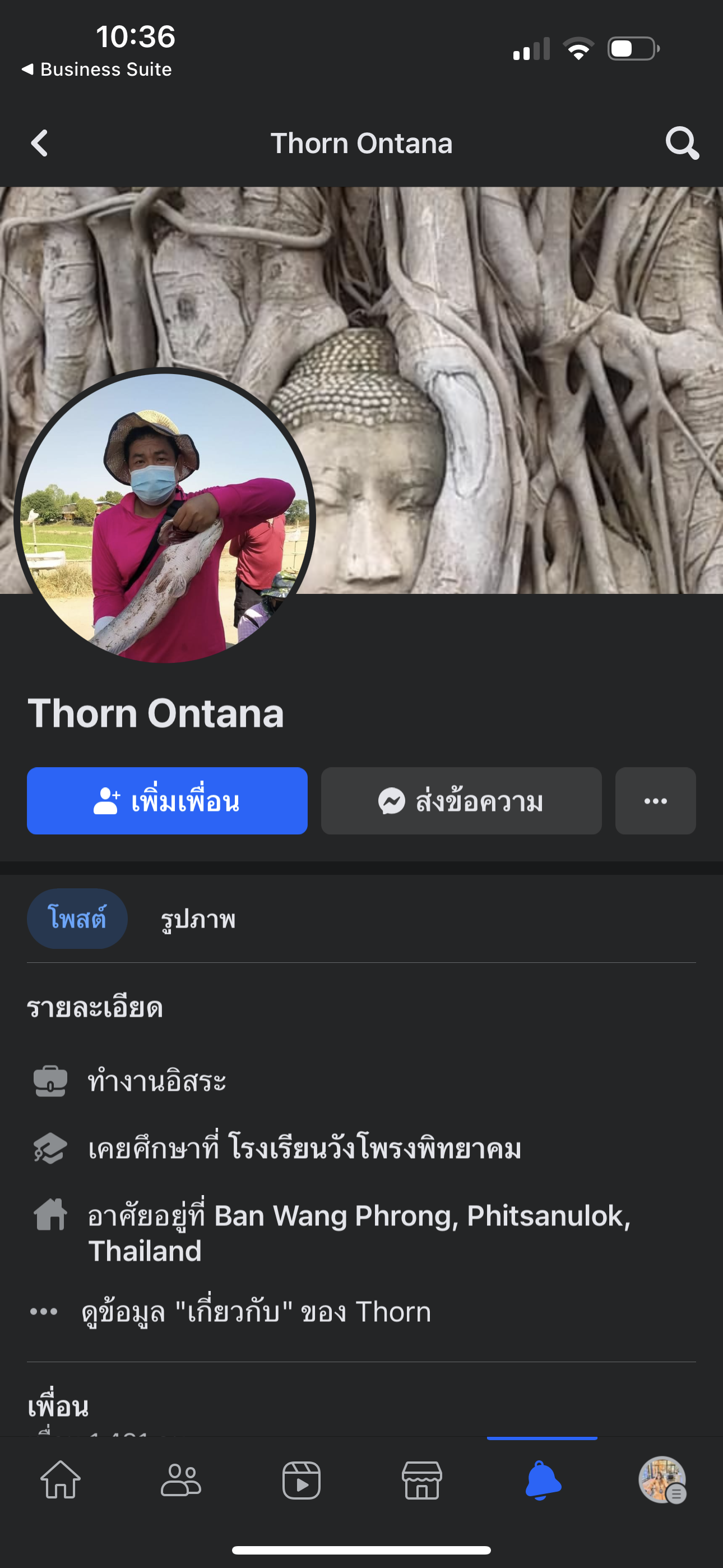Tap the เพิ่มเพื่อน add friend button
The height and width of the screenshot is (1568, 723).
(x=167, y=800)
